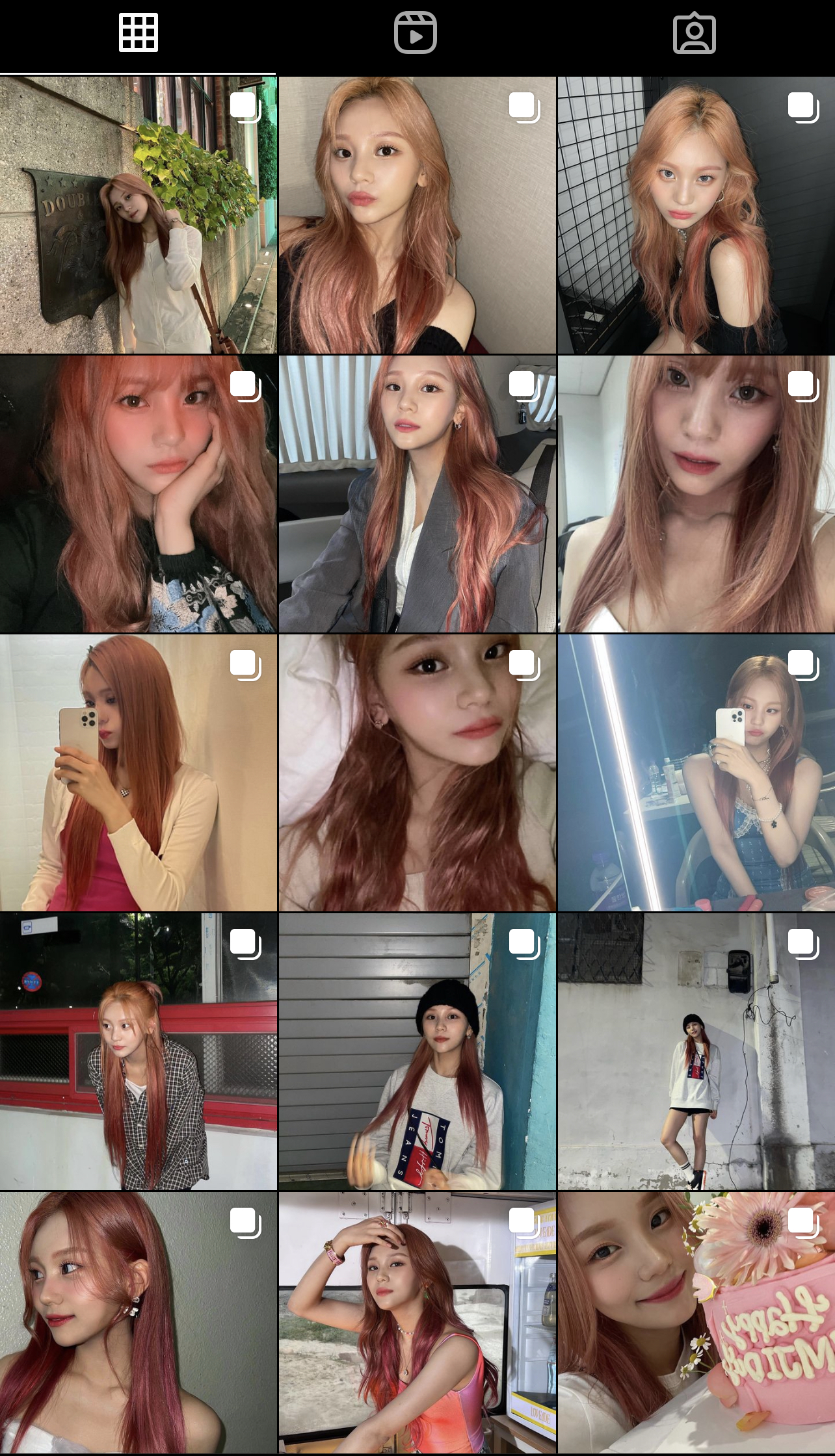Screen dimensions: 835x1456
Task: Open the post lying on white pillow
Action: click(417, 773)
